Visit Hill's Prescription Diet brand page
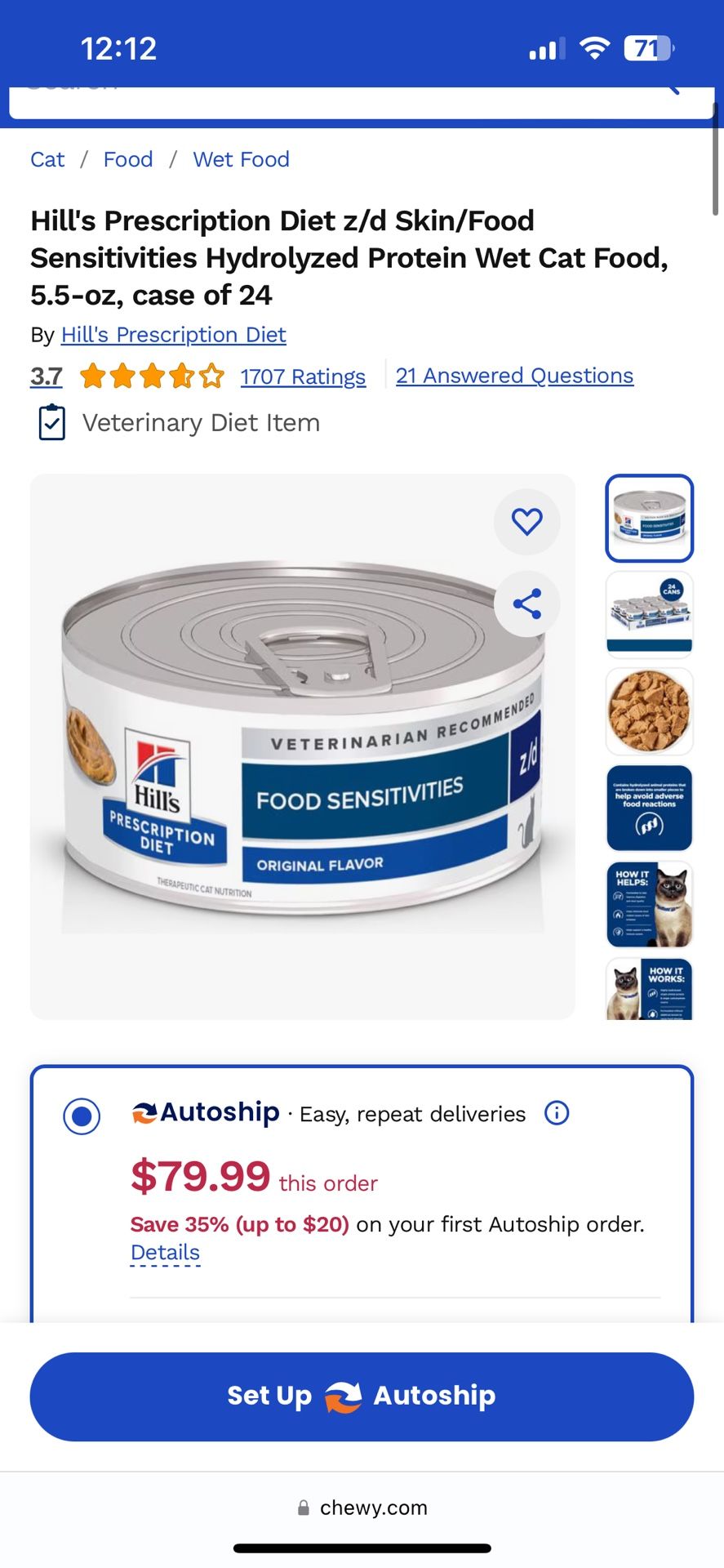This screenshot has height=1568, width=724. pos(173,335)
